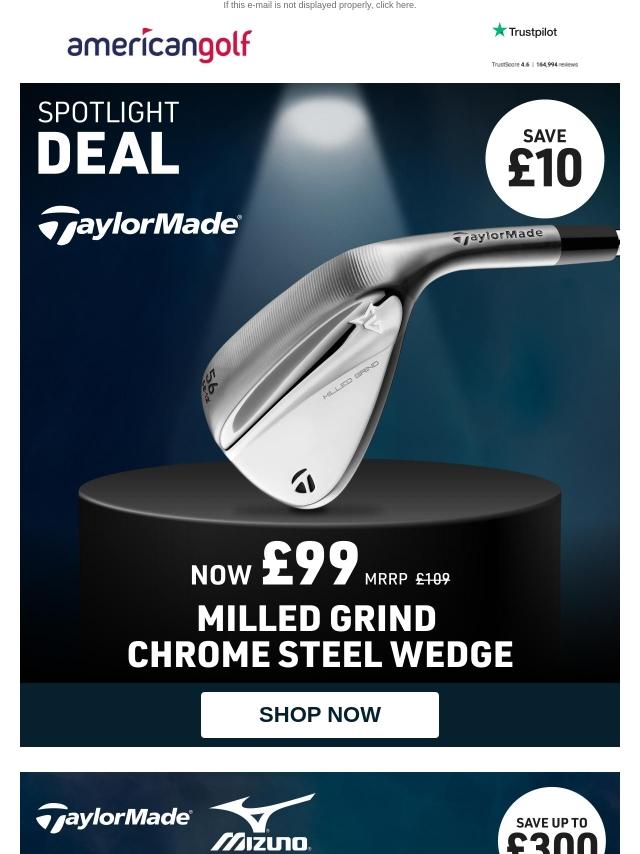Viewport: 640px width, 854px height.
Task: Open the TaylorMade Mizuno savings banner
Action: click(x=319, y=814)
